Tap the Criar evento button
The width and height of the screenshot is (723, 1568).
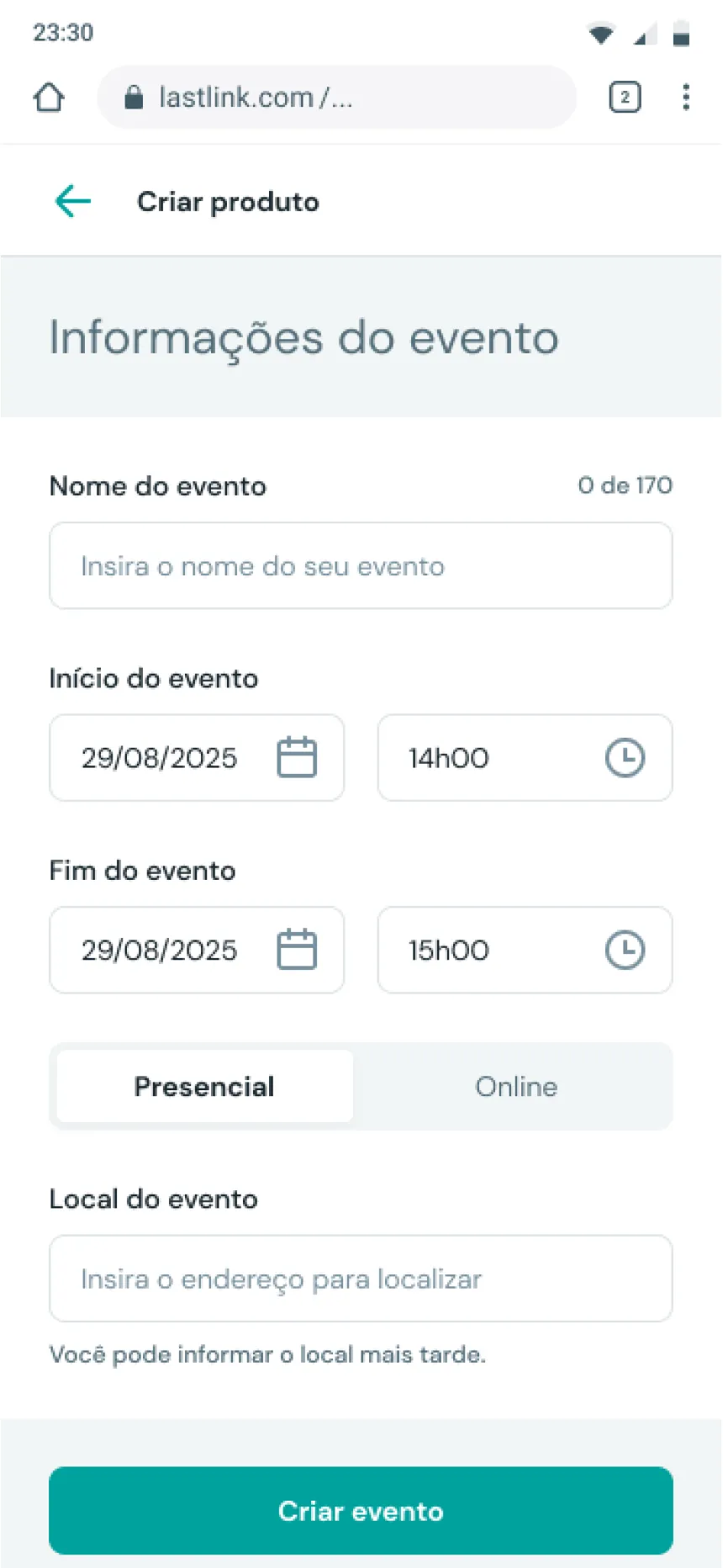361,1511
